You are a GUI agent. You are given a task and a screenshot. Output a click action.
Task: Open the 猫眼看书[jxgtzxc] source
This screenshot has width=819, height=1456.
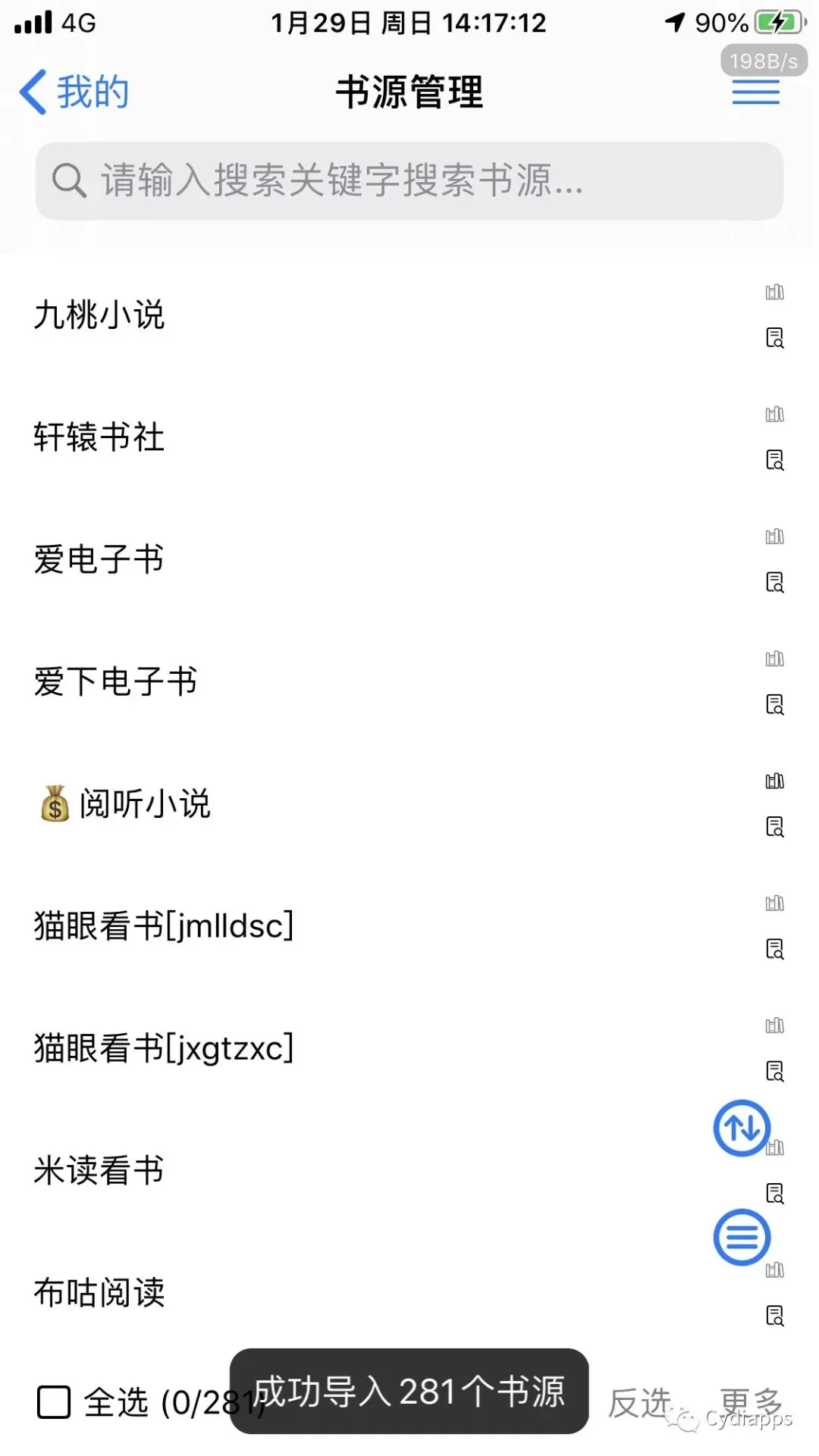pos(163,1048)
